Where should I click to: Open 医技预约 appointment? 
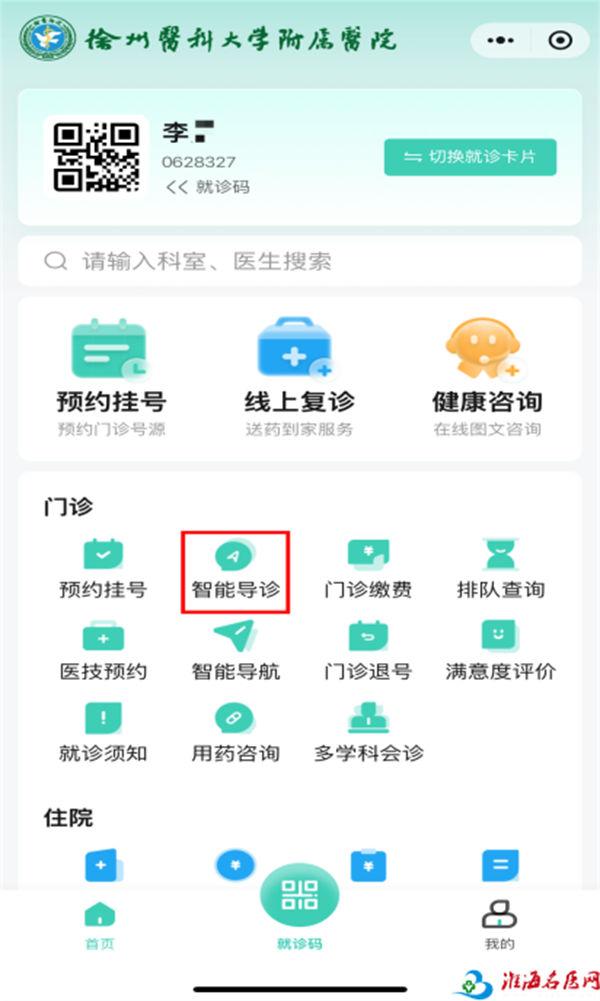point(103,651)
